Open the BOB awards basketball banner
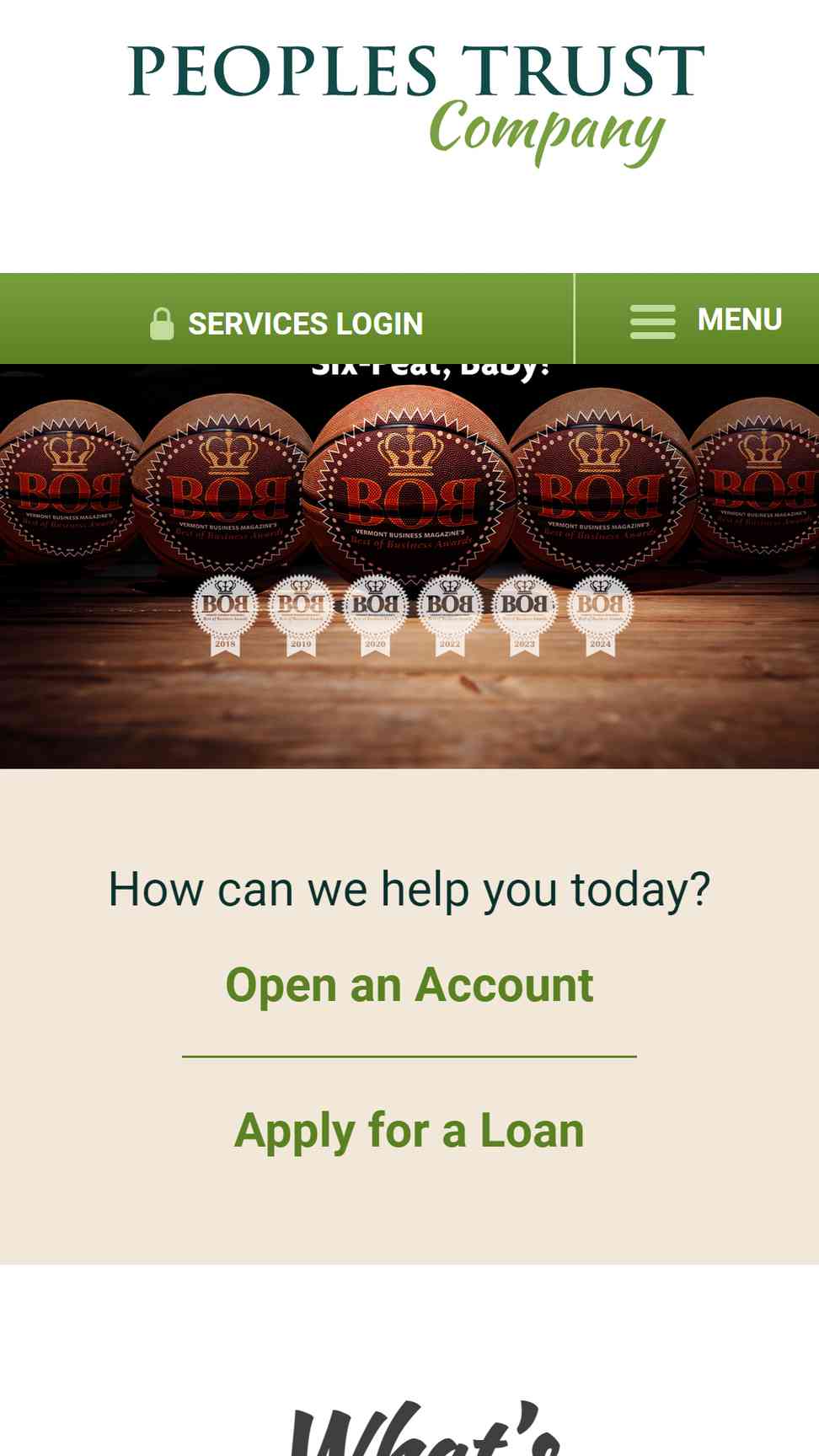The width and height of the screenshot is (819, 1456). point(409,565)
